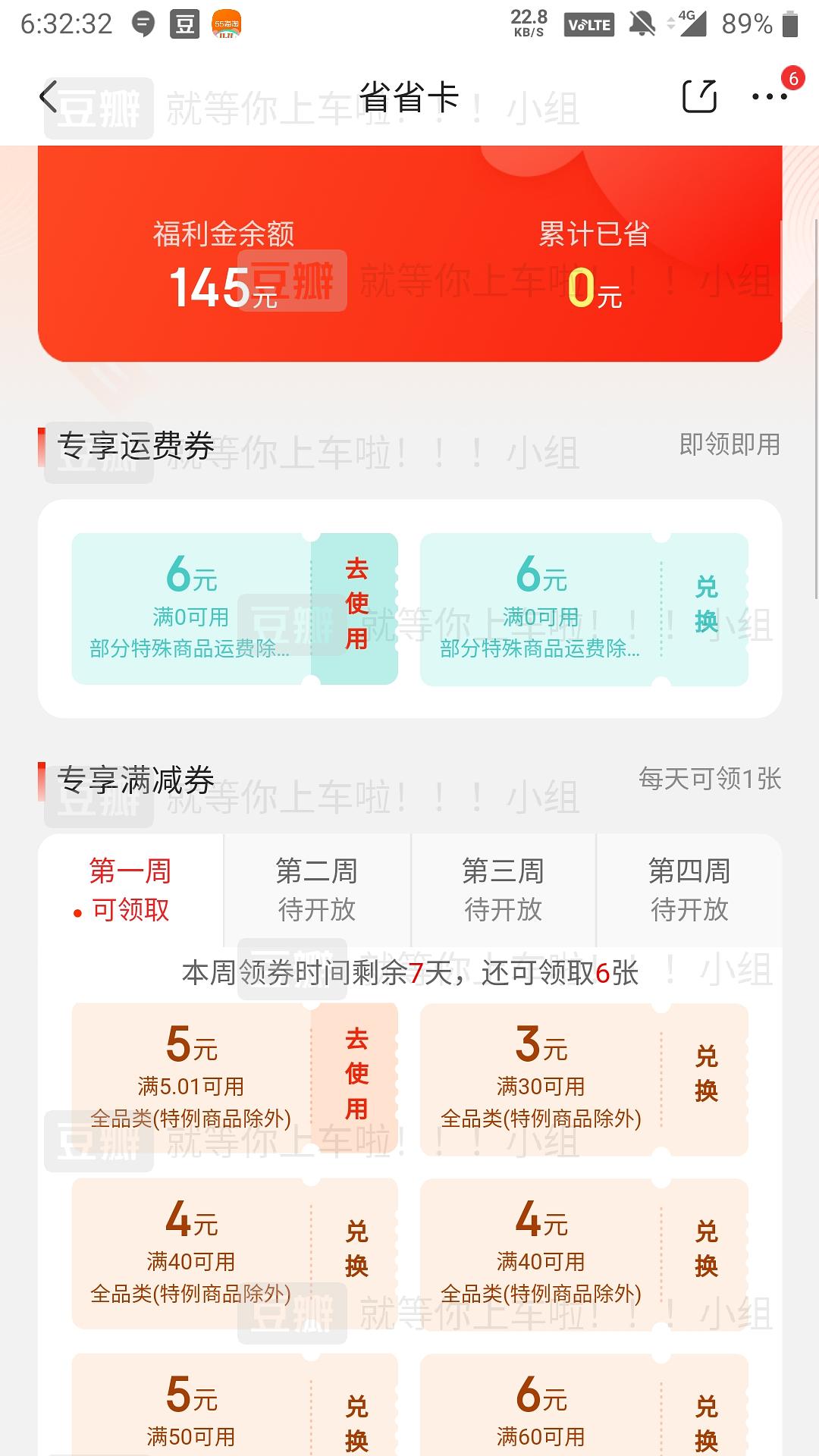Go back from the 省省卡 page
The height and width of the screenshot is (1456, 819).
(49, 97)
